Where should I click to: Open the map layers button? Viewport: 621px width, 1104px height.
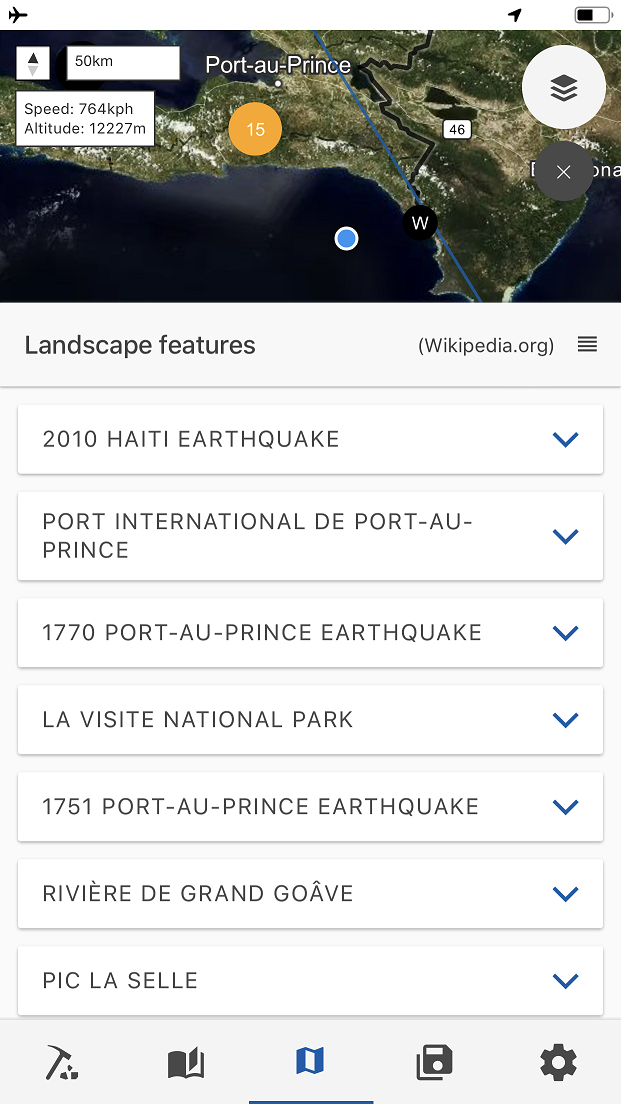[x=563, y=87]
